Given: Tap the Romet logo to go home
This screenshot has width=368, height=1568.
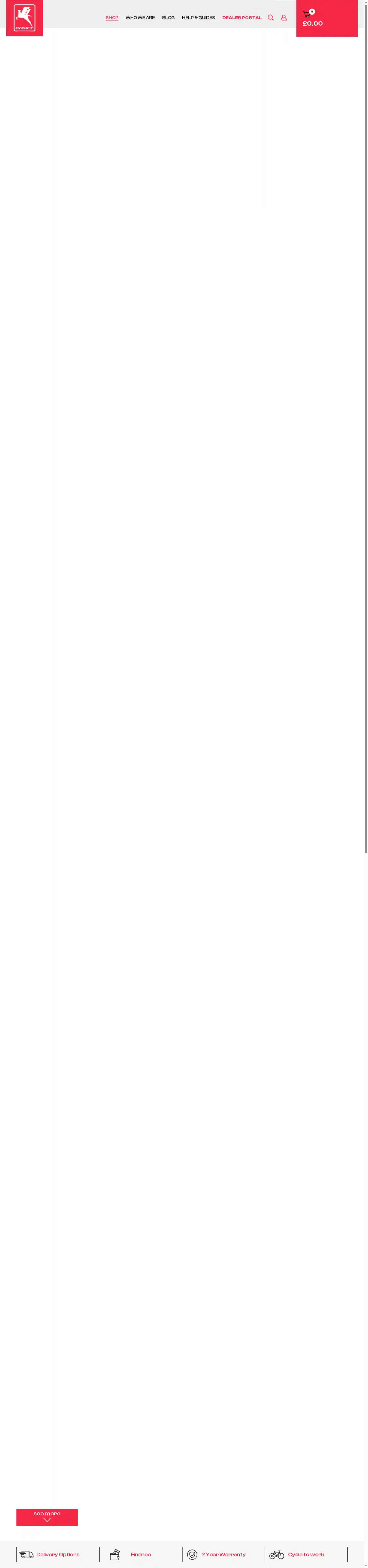Looking at the screenshot, I should pos(24,18).
